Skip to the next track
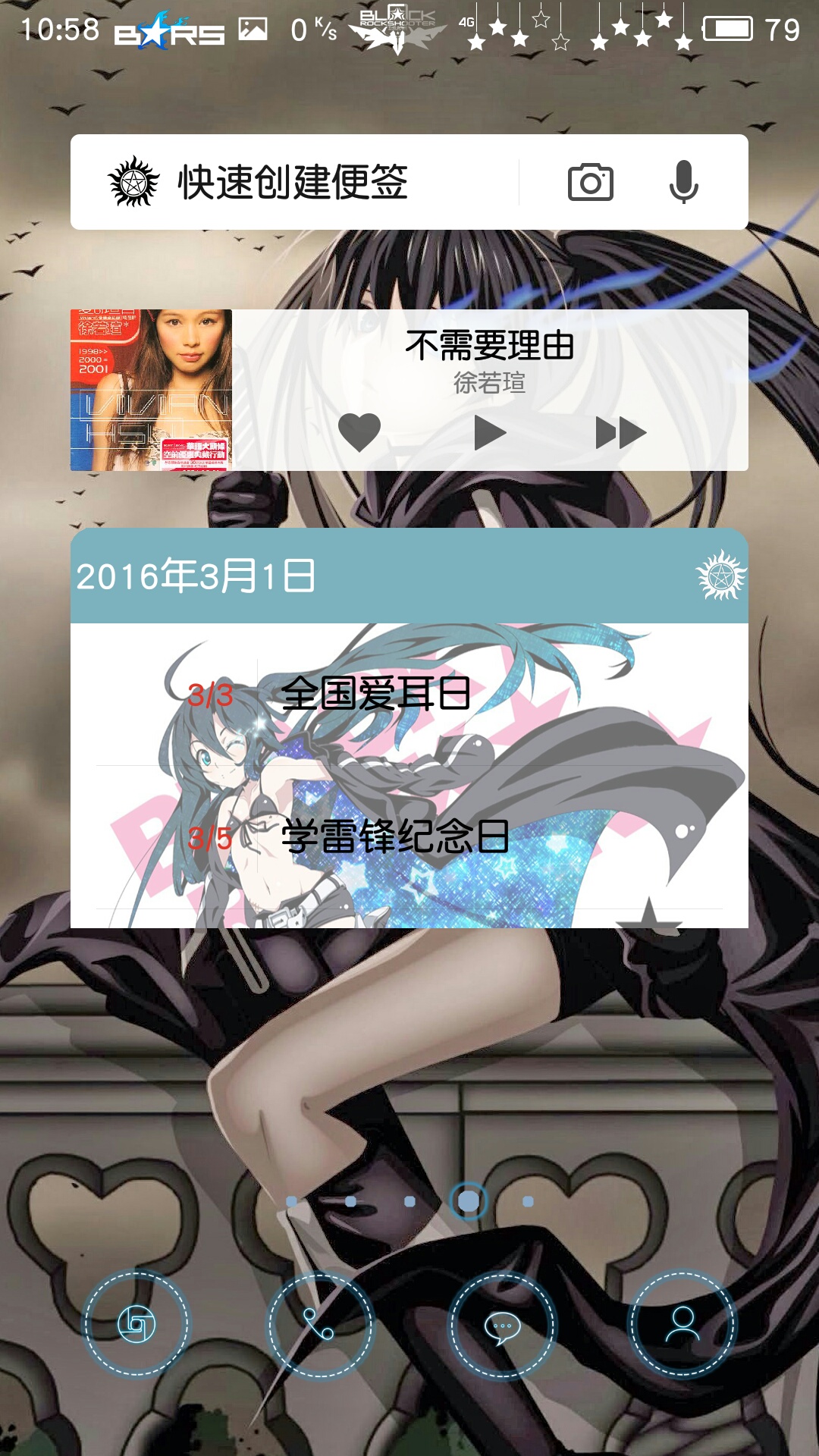 tap(620, 433)
